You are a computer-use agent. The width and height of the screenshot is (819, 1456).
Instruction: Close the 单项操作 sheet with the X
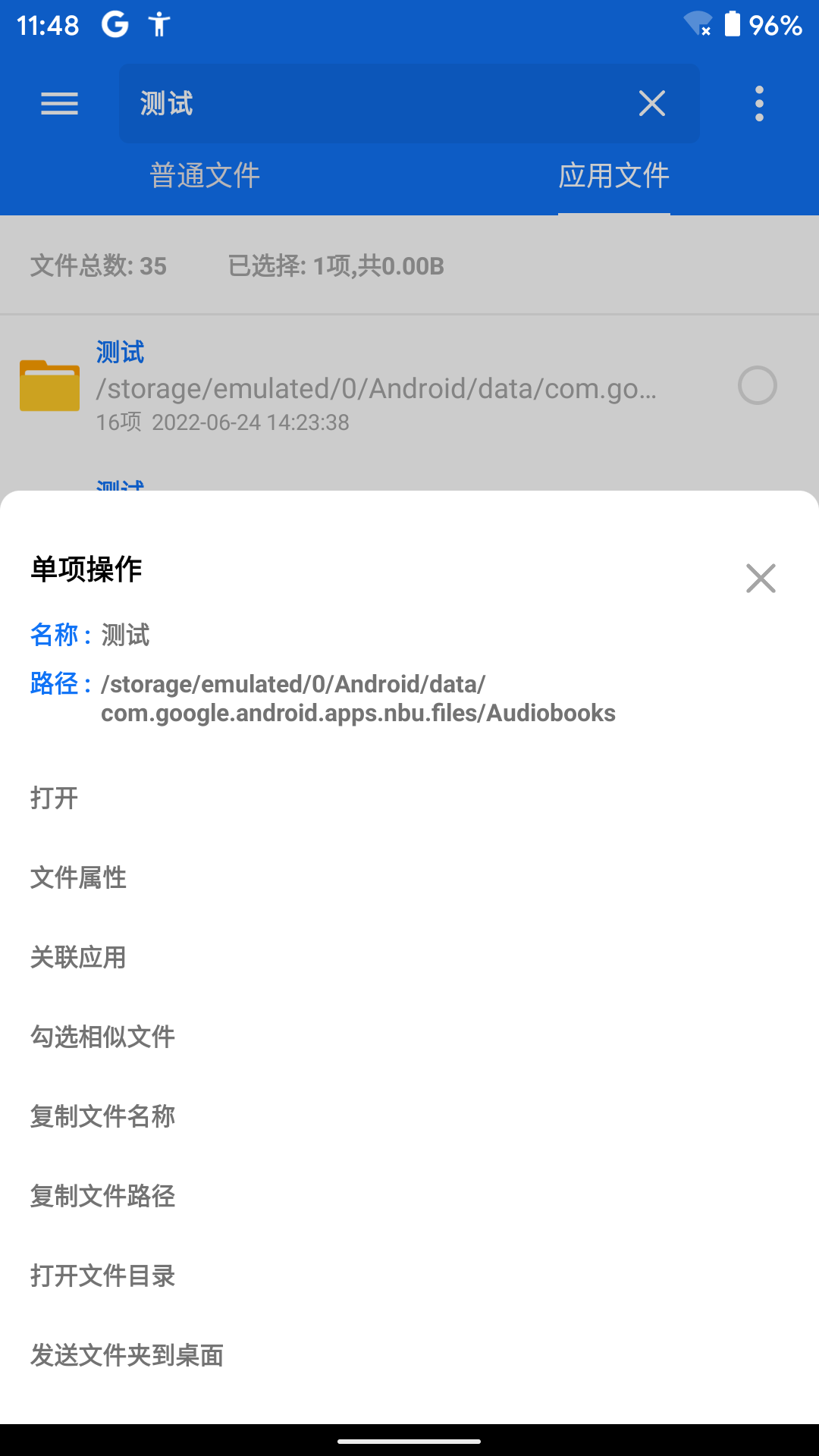(760, 578)
